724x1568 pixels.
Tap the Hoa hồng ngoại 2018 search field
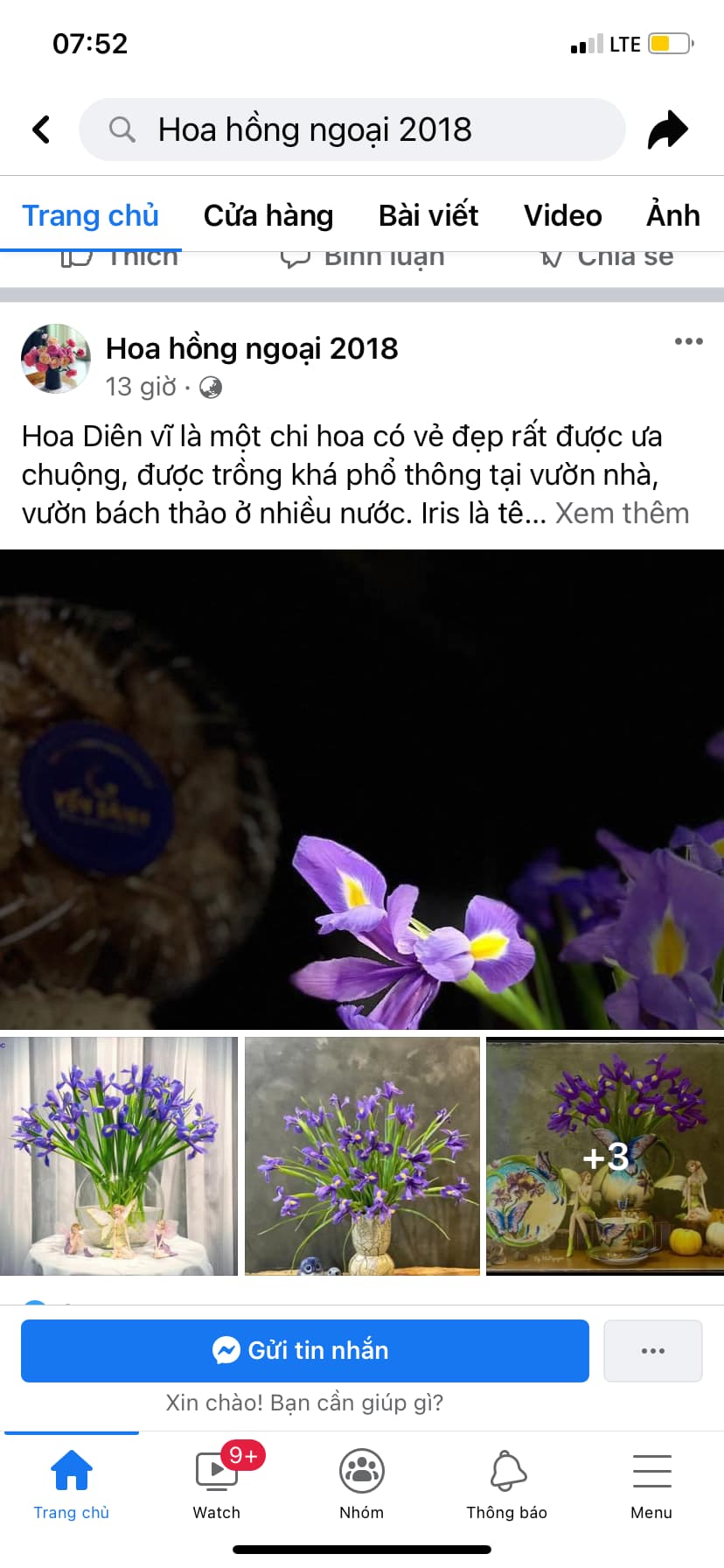click(352, 129)
